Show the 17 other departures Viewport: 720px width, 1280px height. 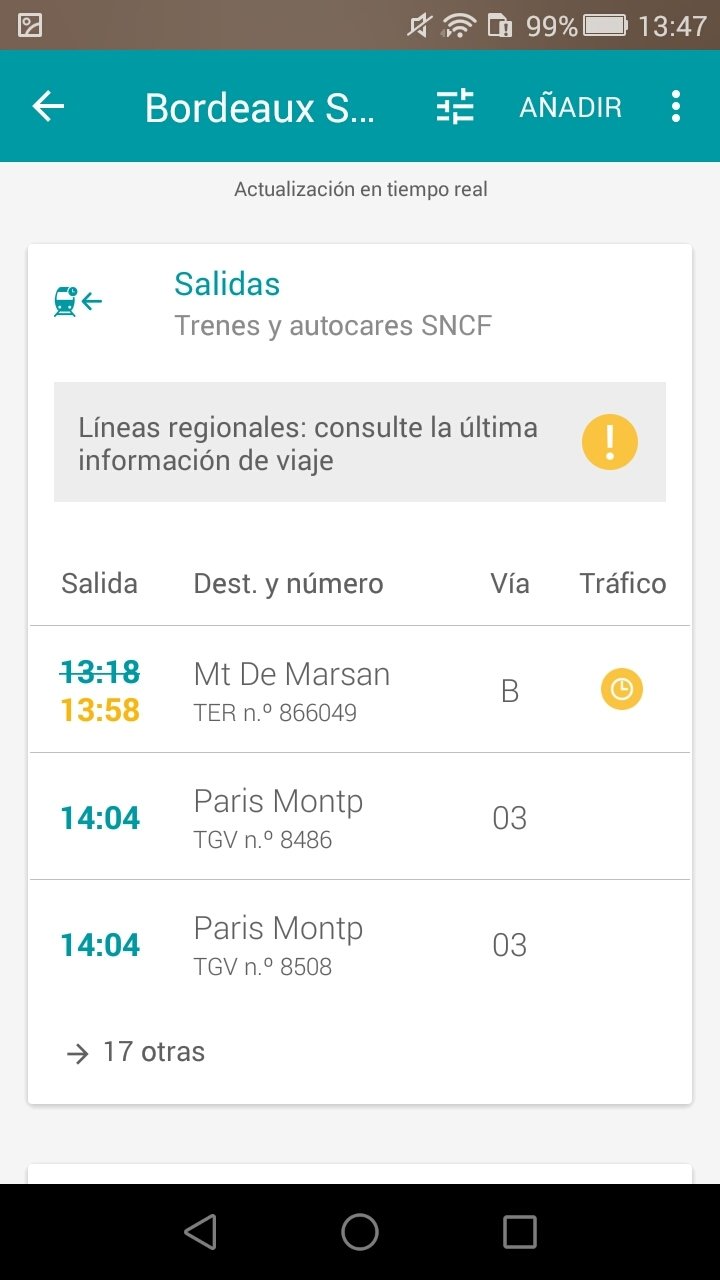[x=135, y=1052]
